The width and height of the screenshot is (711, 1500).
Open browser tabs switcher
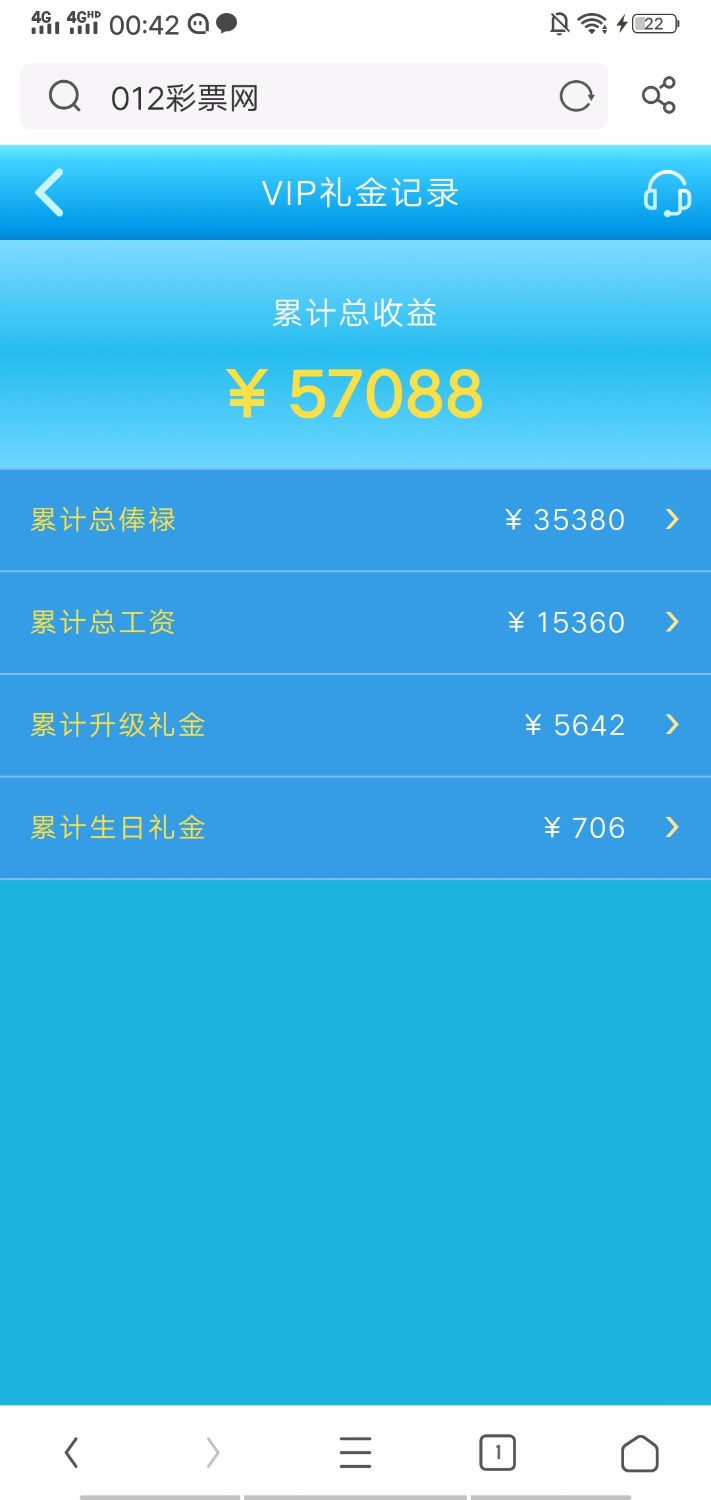(497, 1452)
